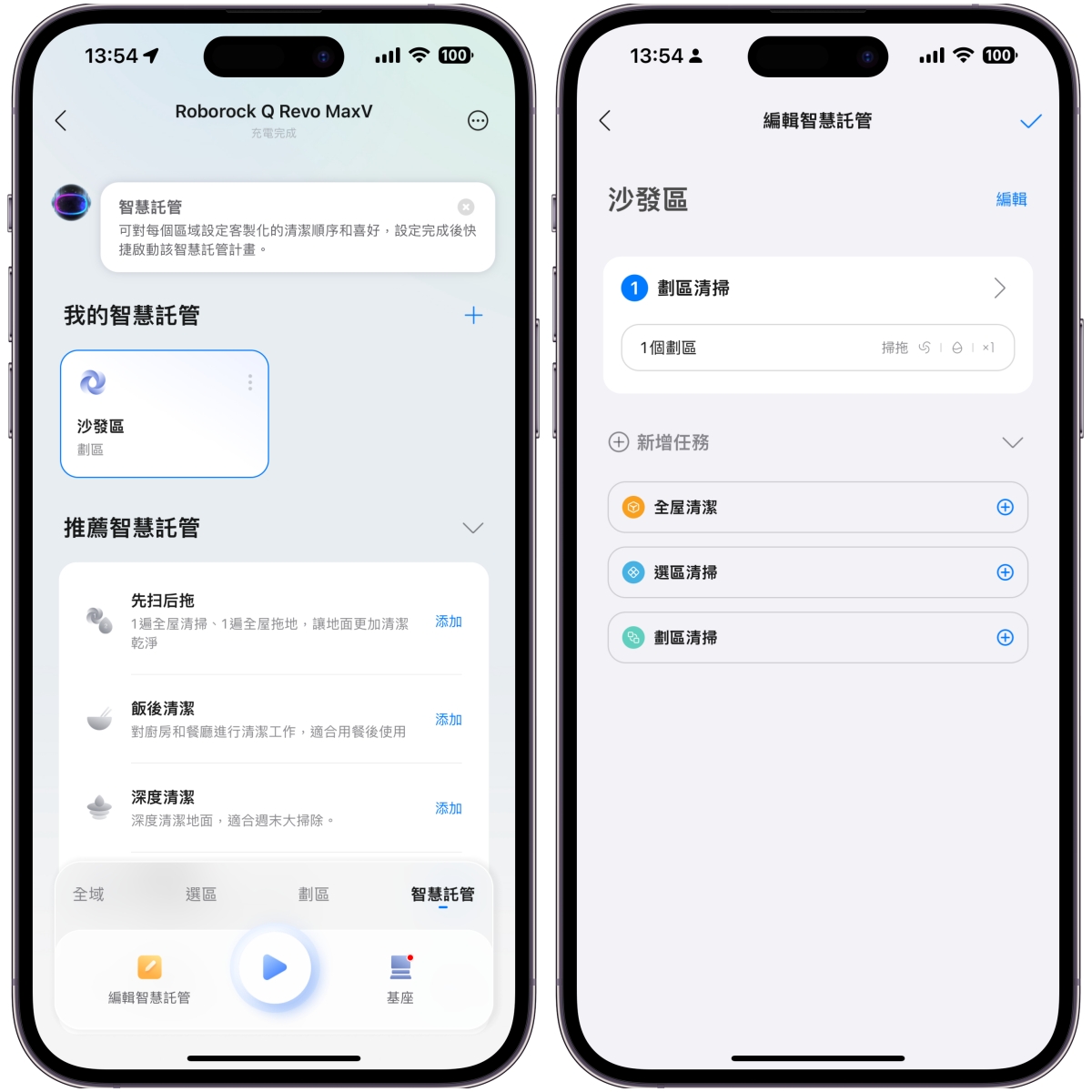
Task: Switch to the 選區 tab
Action: click(201, 895)
